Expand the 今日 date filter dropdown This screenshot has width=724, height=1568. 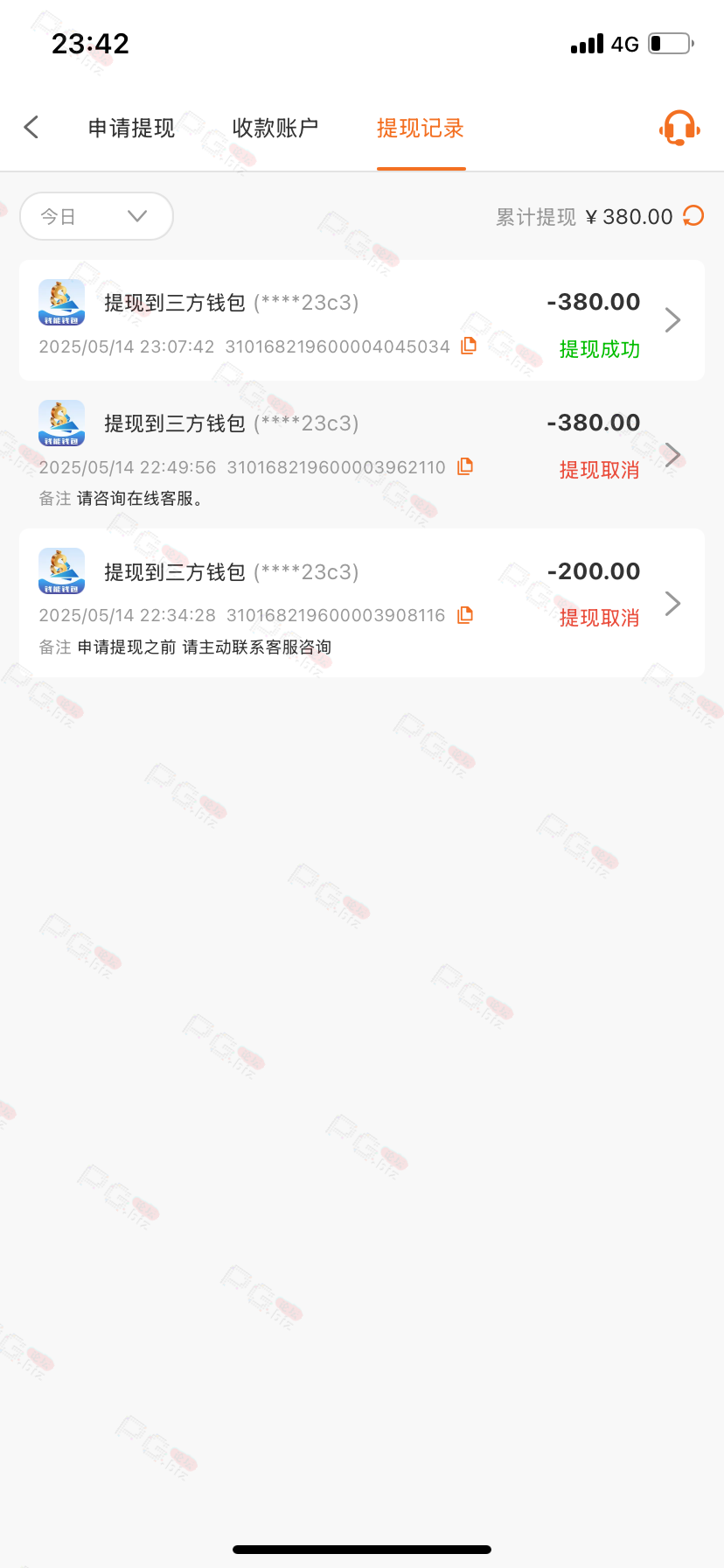96,216
